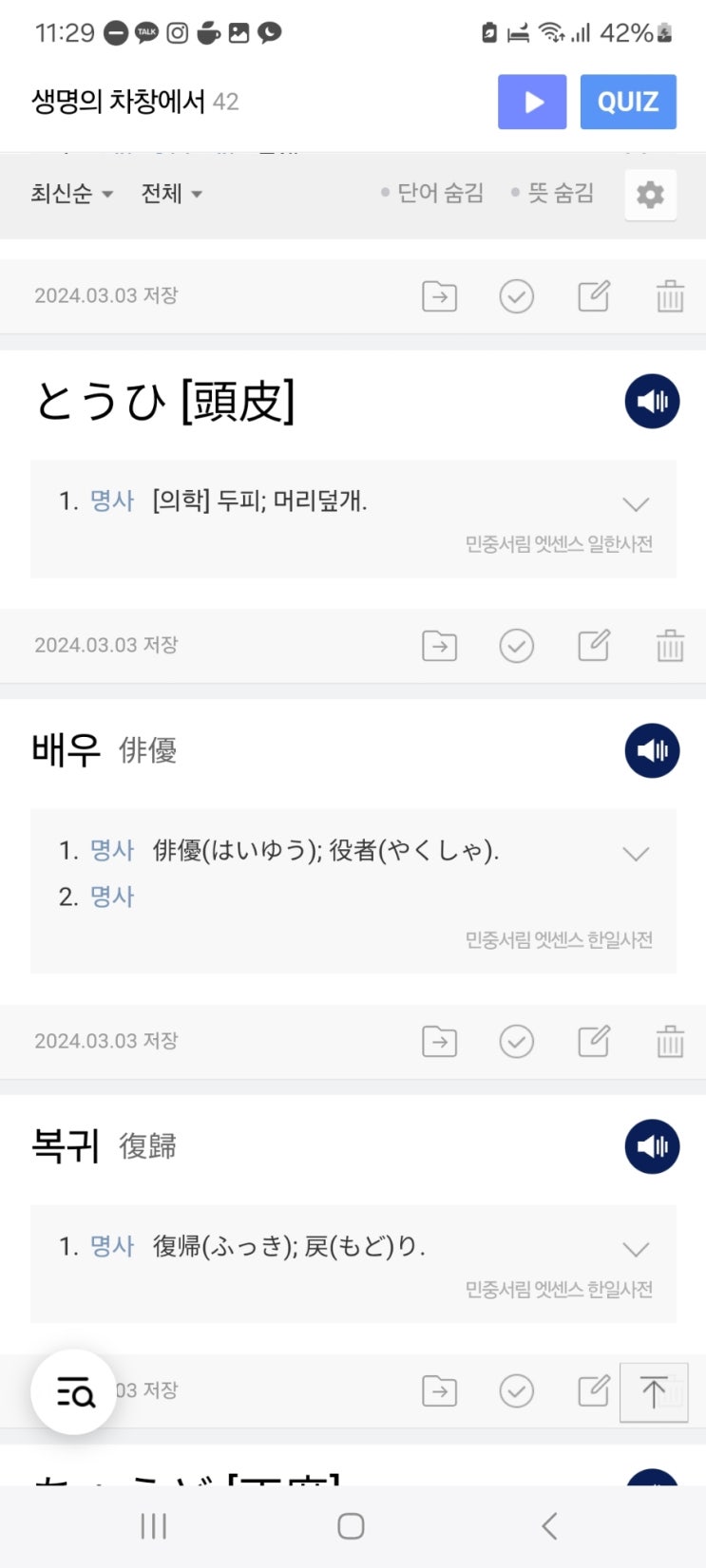Play pronunciation of とうひ

click(x=652, y=402)
